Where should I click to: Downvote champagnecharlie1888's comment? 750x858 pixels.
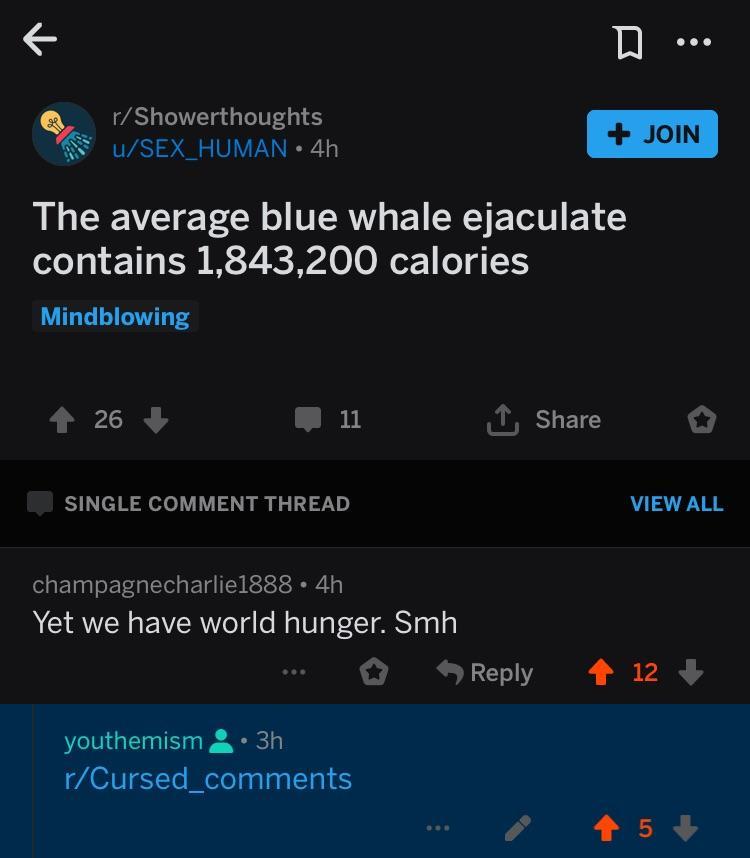[x=691, y=673]
